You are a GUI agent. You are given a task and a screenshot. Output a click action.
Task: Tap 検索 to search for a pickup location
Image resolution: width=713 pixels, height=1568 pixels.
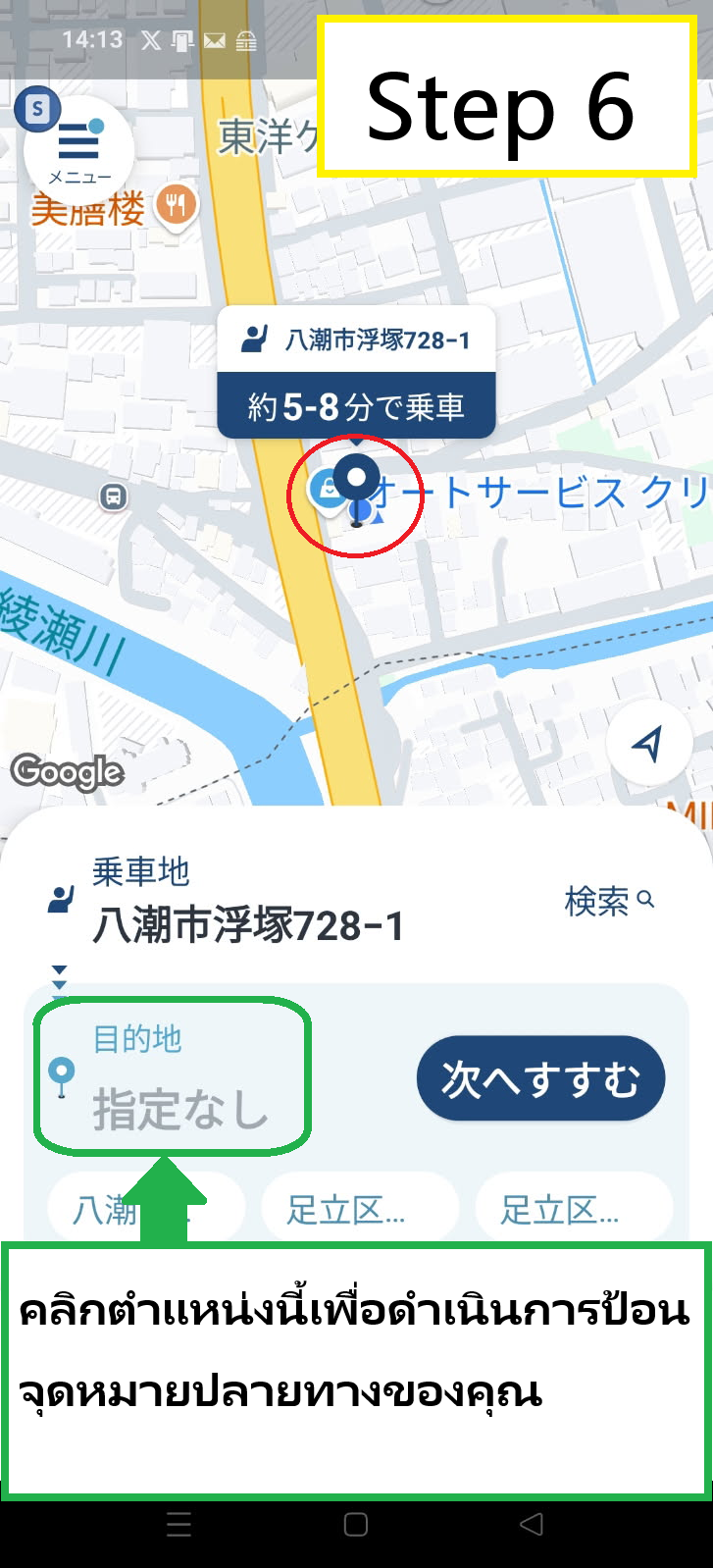pos(608,901)
